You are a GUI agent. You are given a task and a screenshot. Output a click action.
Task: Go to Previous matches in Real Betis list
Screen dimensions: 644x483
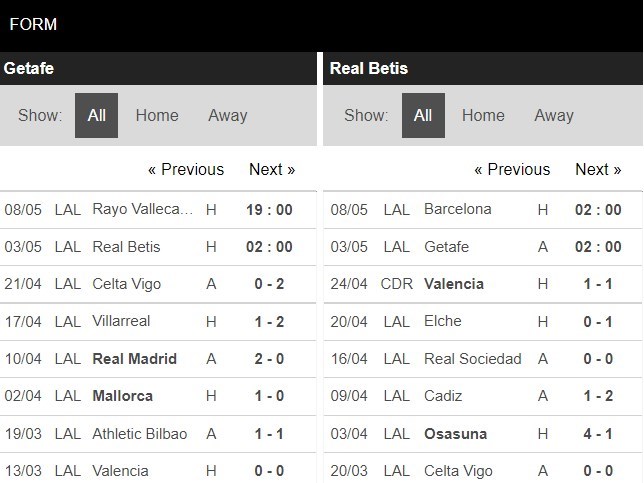tap(512, 169)
